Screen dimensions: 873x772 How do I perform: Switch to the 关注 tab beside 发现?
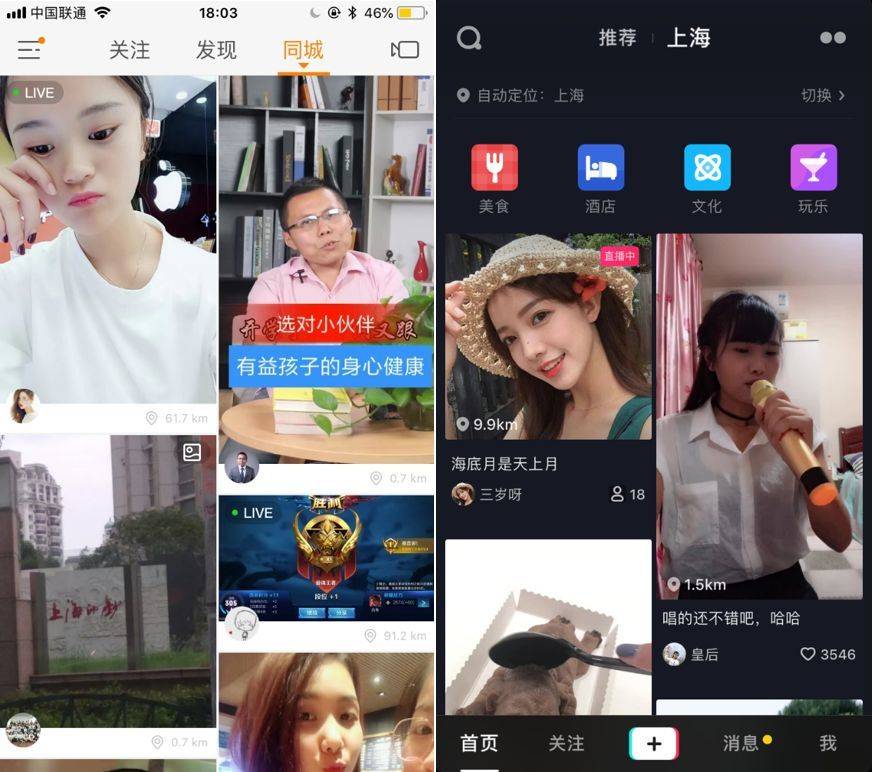[129, 50]
